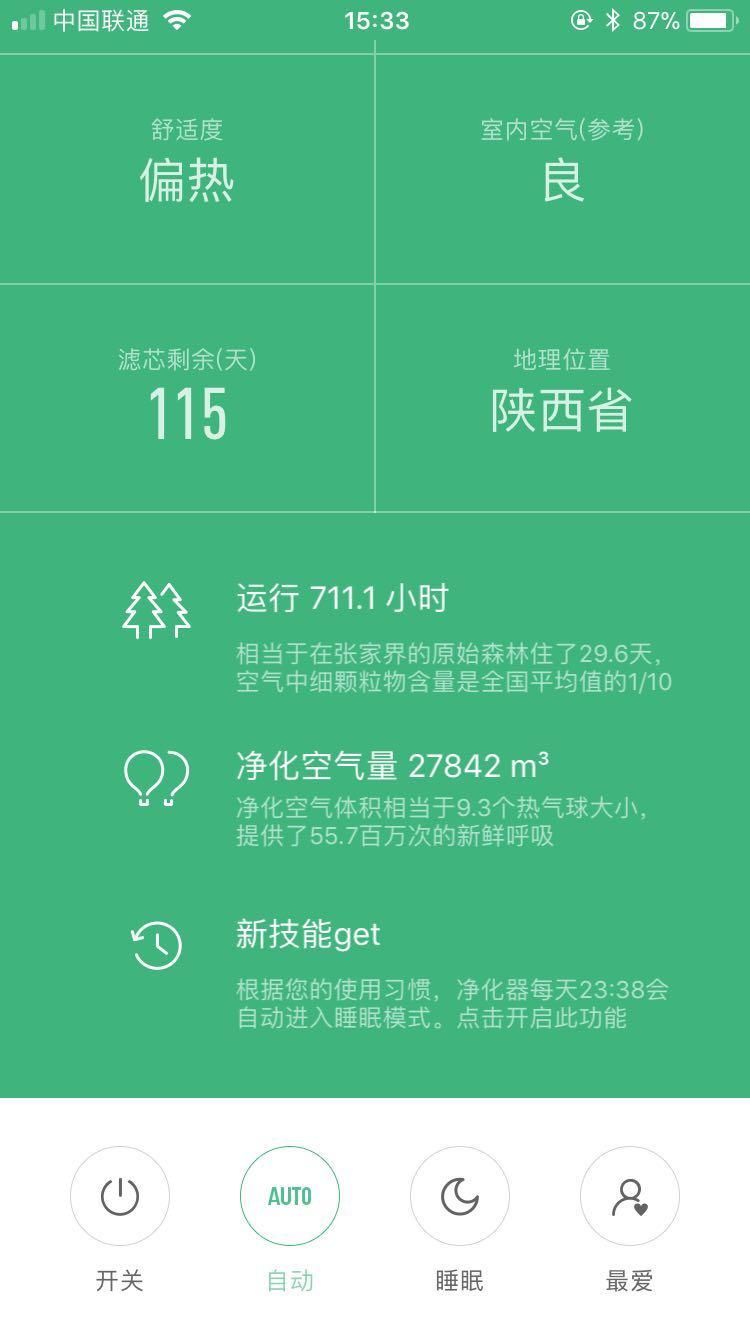The image size is (750, 1334).
Task: Select the hot air balloon icon near 净化空气量
Action: [156, 778]
